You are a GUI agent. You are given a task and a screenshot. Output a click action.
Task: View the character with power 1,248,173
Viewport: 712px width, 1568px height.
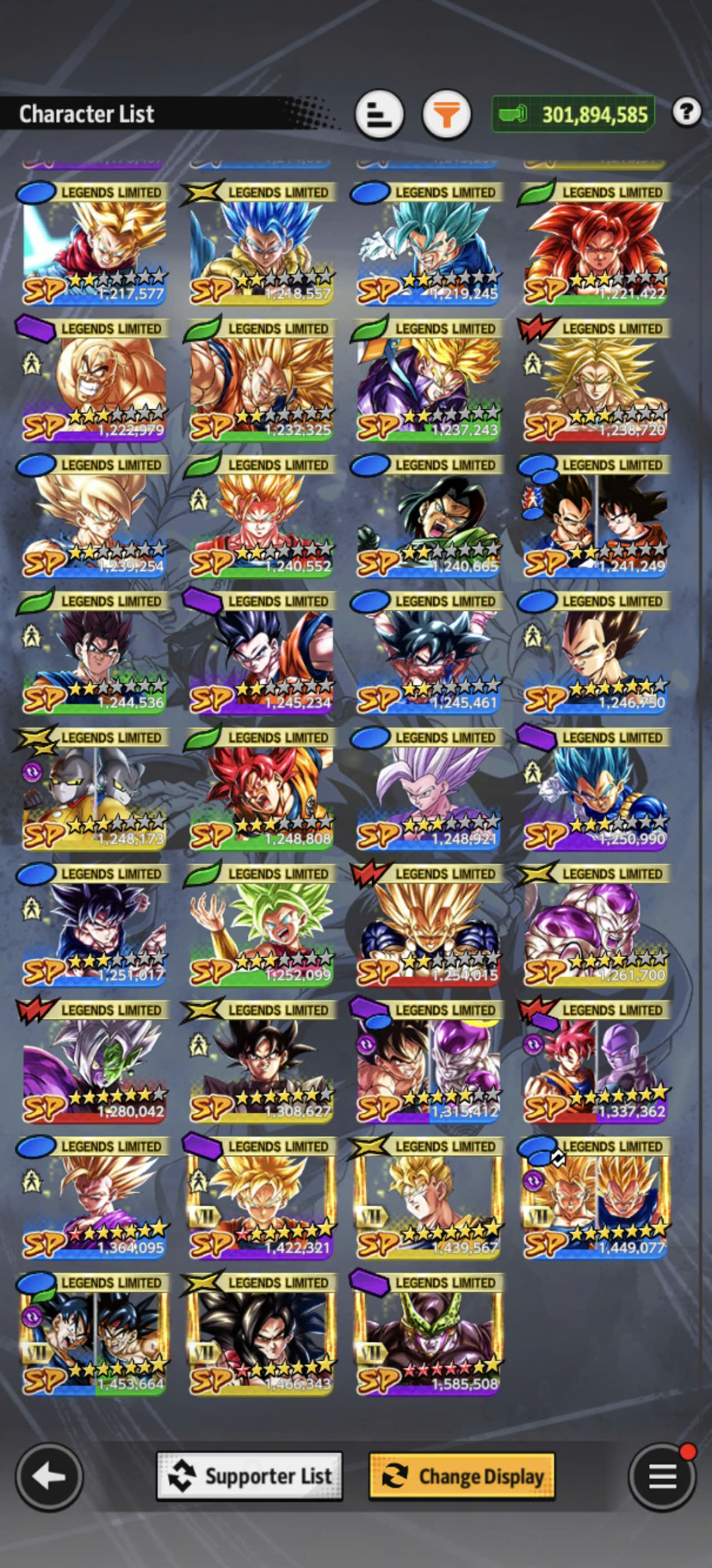click(95, 789)
